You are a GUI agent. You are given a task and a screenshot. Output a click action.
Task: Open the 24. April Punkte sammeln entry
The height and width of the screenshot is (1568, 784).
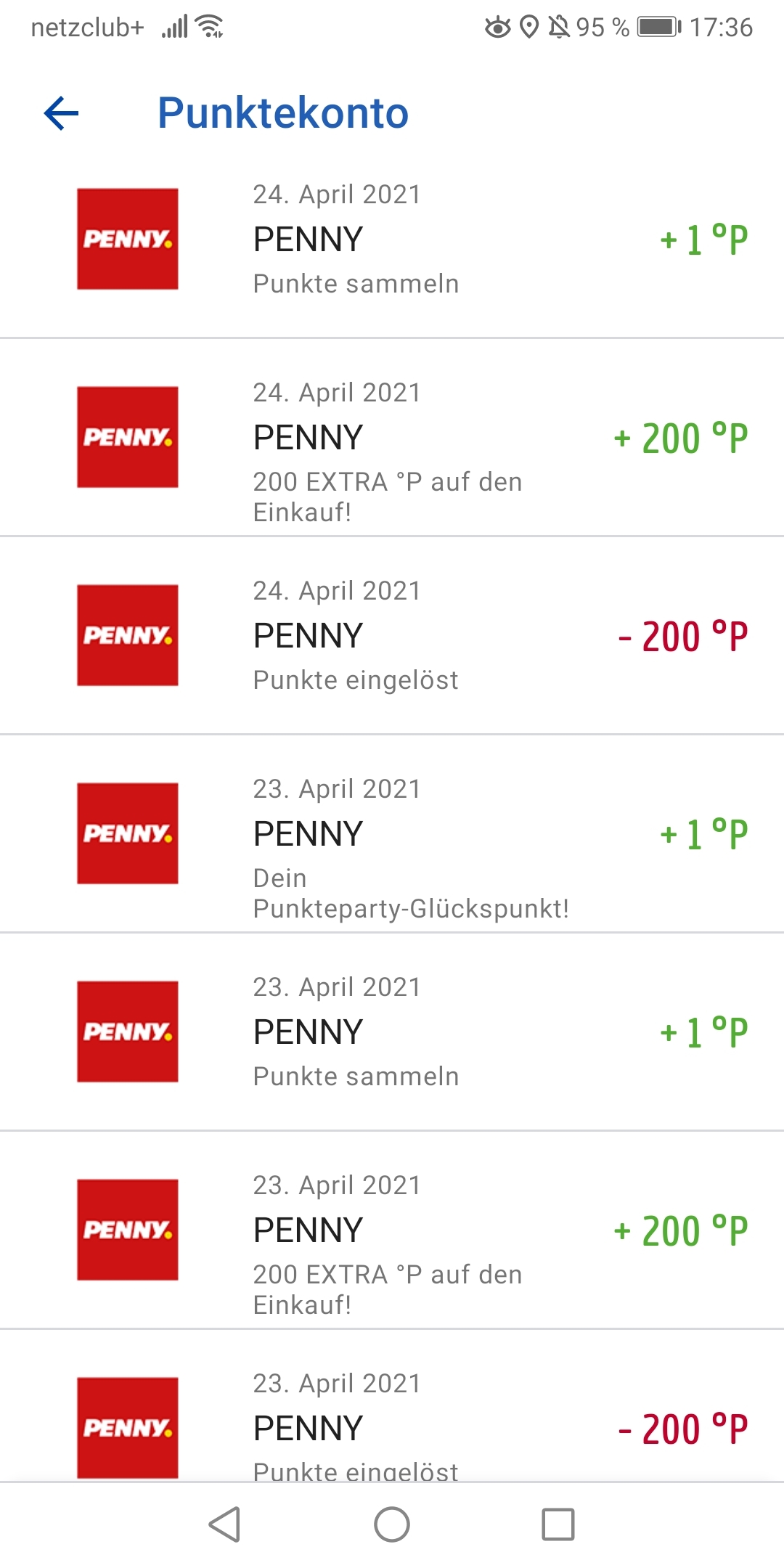pos(392,239)
